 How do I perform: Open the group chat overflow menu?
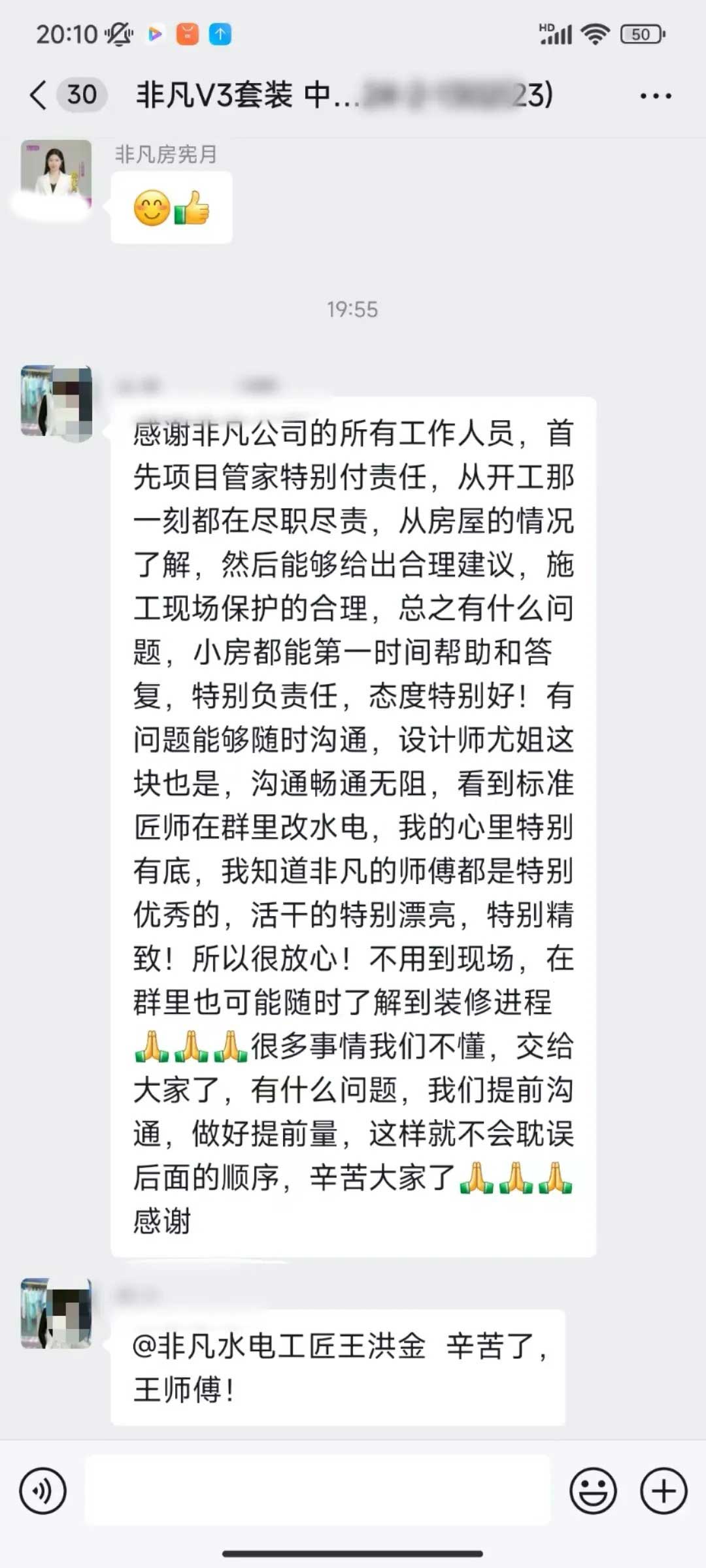pyautogui.click(x=655, y=96)
